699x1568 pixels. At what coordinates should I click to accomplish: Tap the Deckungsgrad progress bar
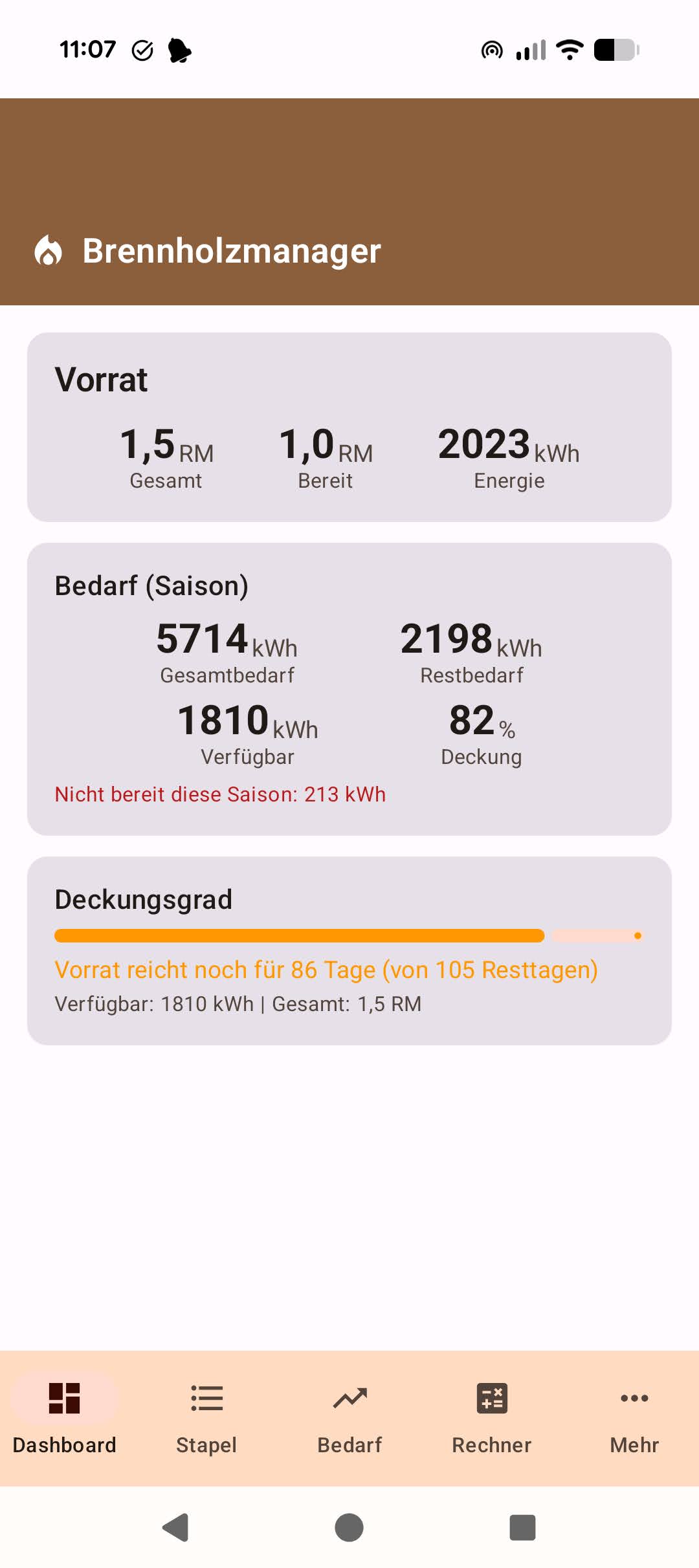pyautogui.click(x=348, y=935)
